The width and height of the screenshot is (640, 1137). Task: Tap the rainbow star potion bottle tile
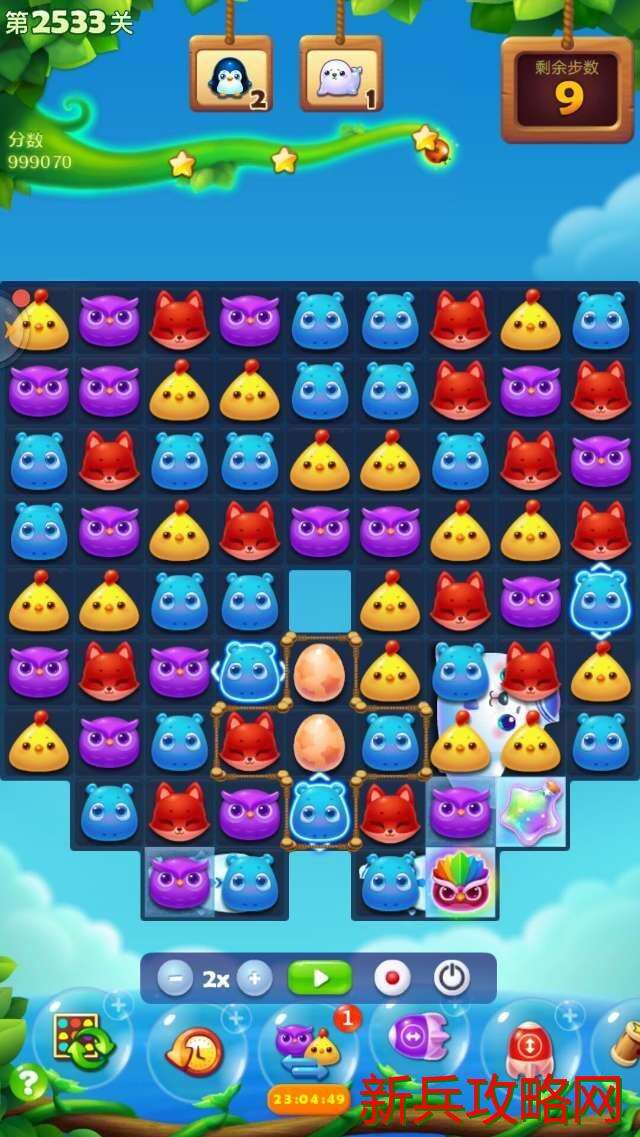[531, 810]
